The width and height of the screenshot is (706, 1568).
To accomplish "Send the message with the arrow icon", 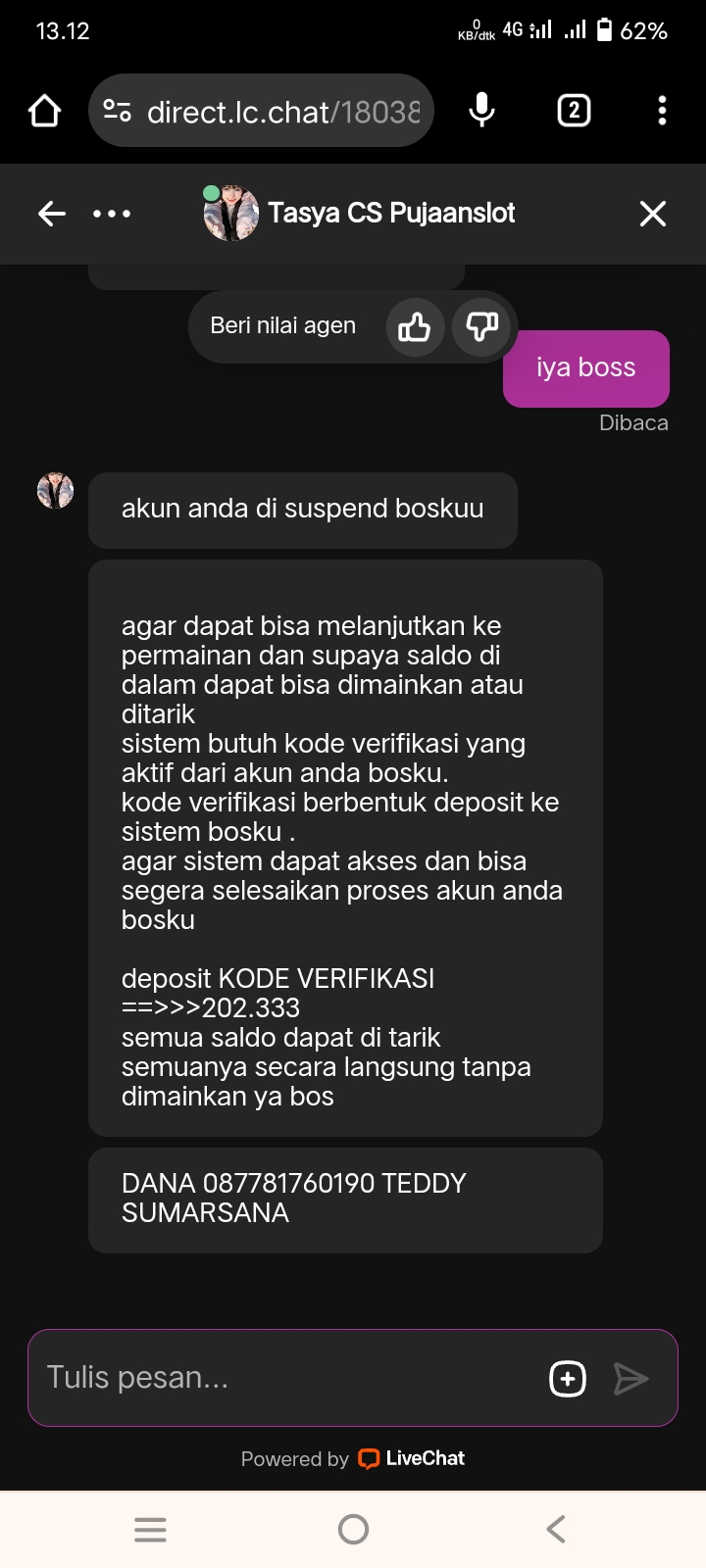I will click(x=630, y=1379).
